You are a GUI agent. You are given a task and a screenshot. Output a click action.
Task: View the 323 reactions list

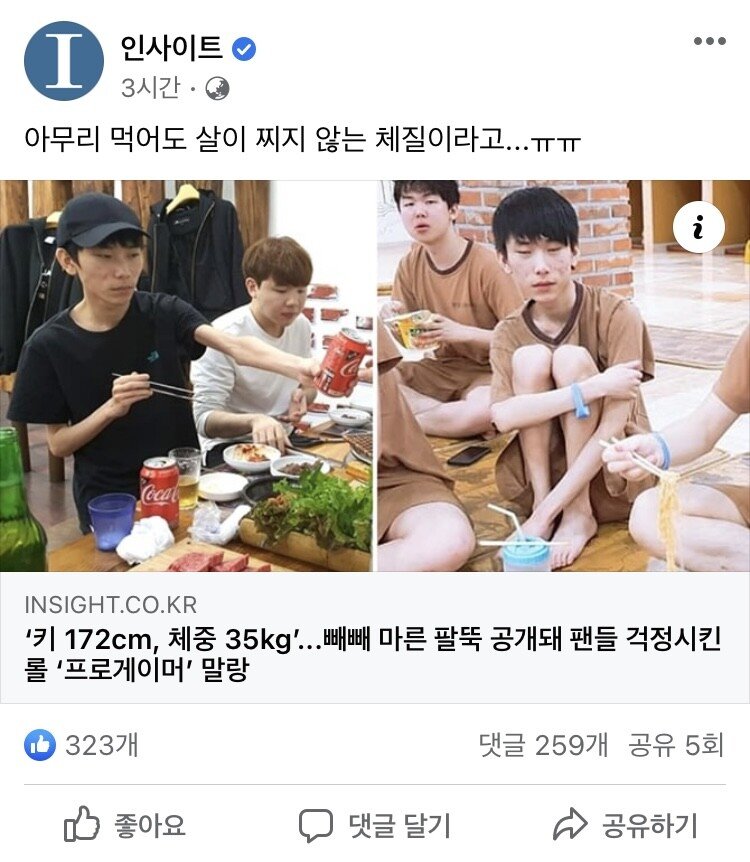pyautogui.click(x=82, y=745)
